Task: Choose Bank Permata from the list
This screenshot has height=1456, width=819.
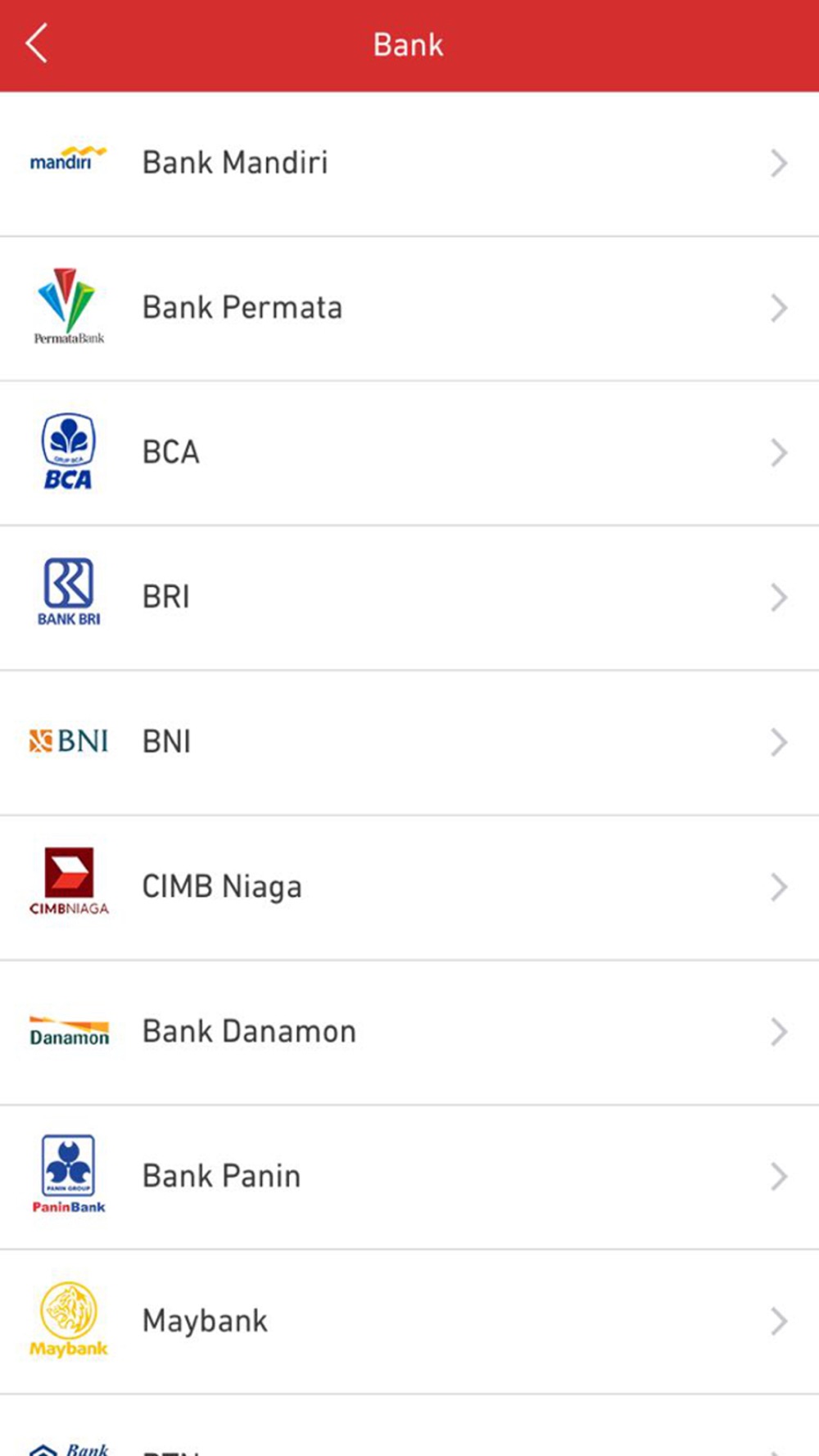Action: [x=409, y=309]
